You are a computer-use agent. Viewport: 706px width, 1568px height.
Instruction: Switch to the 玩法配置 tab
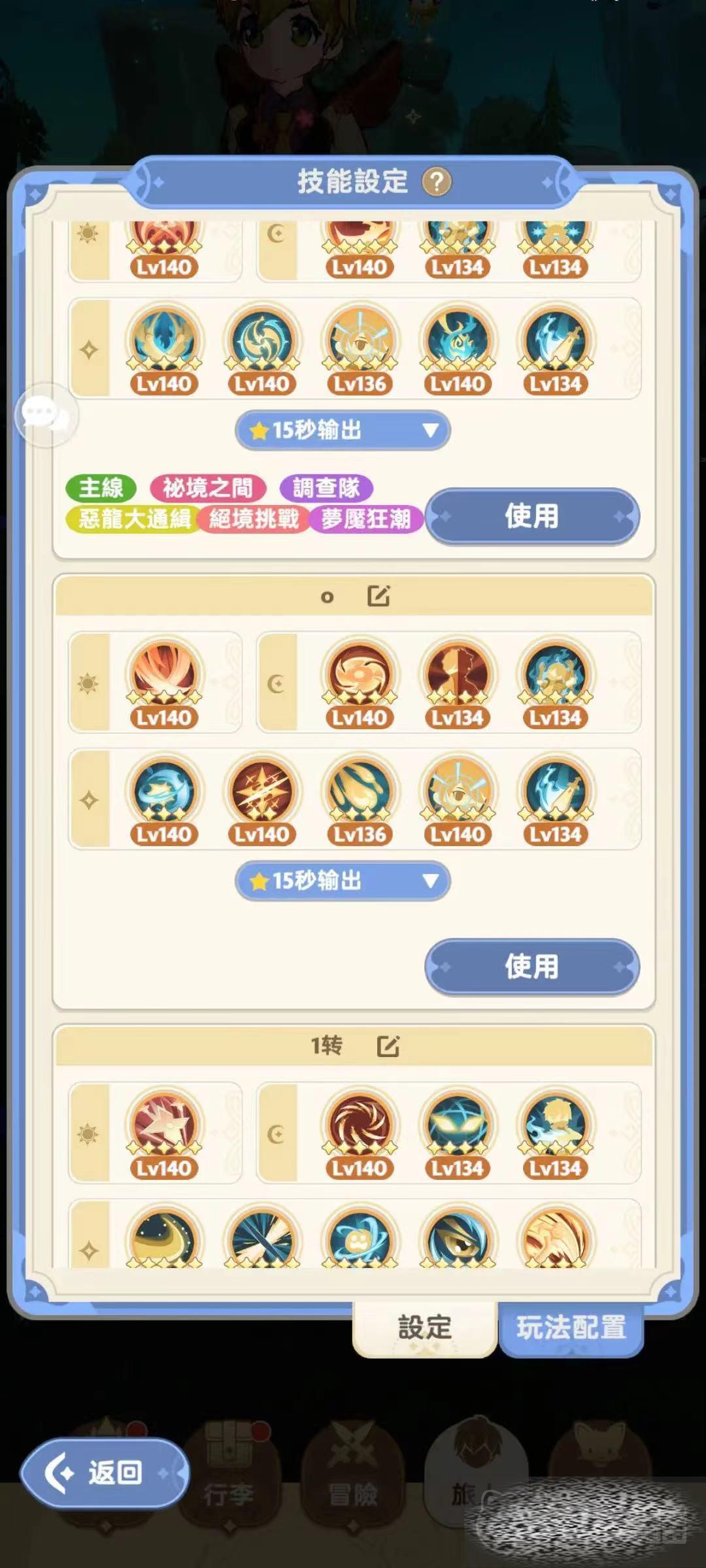tap(571, 1328)
